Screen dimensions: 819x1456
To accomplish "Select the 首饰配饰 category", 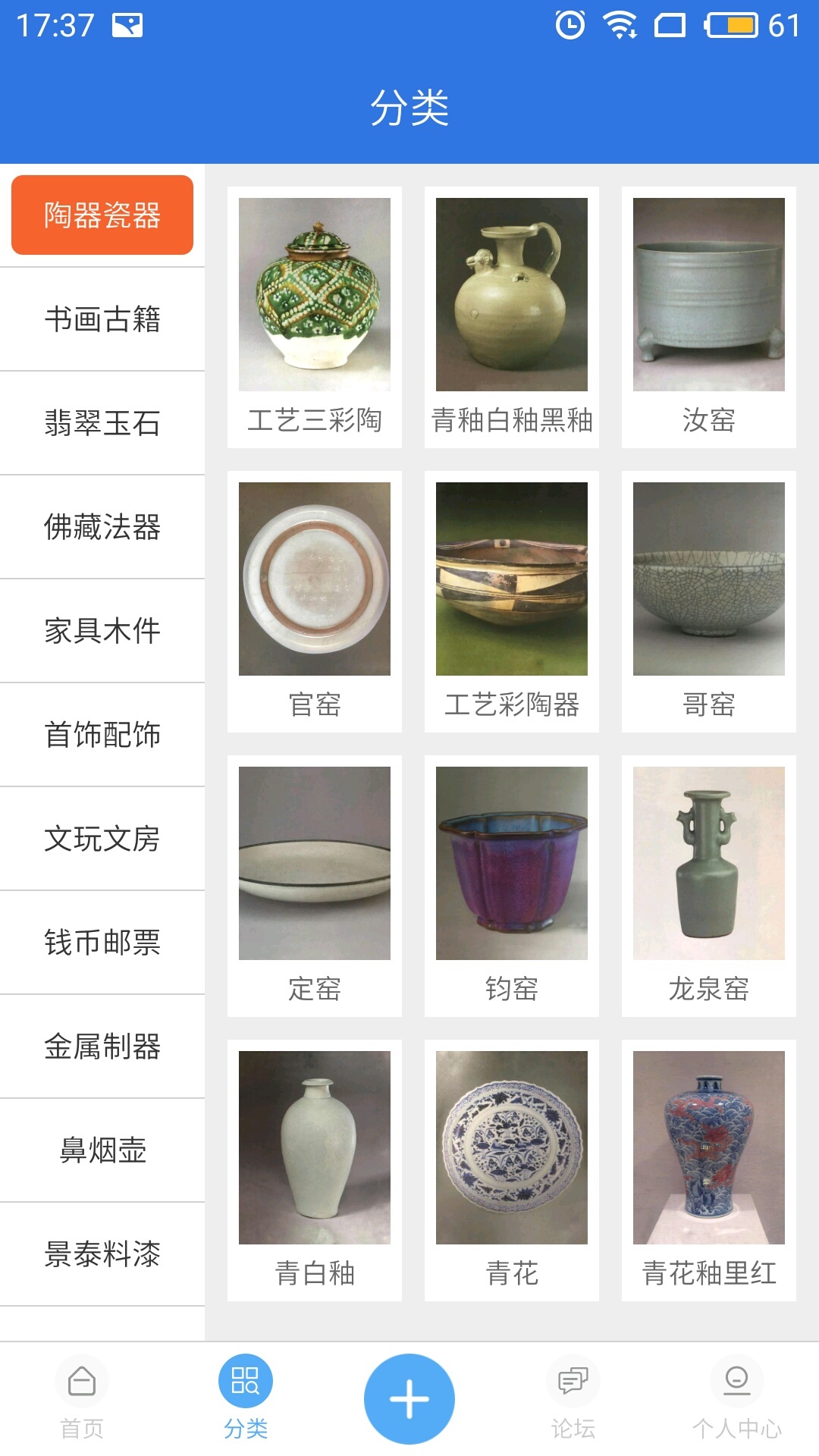I will [x=102, y=735].
